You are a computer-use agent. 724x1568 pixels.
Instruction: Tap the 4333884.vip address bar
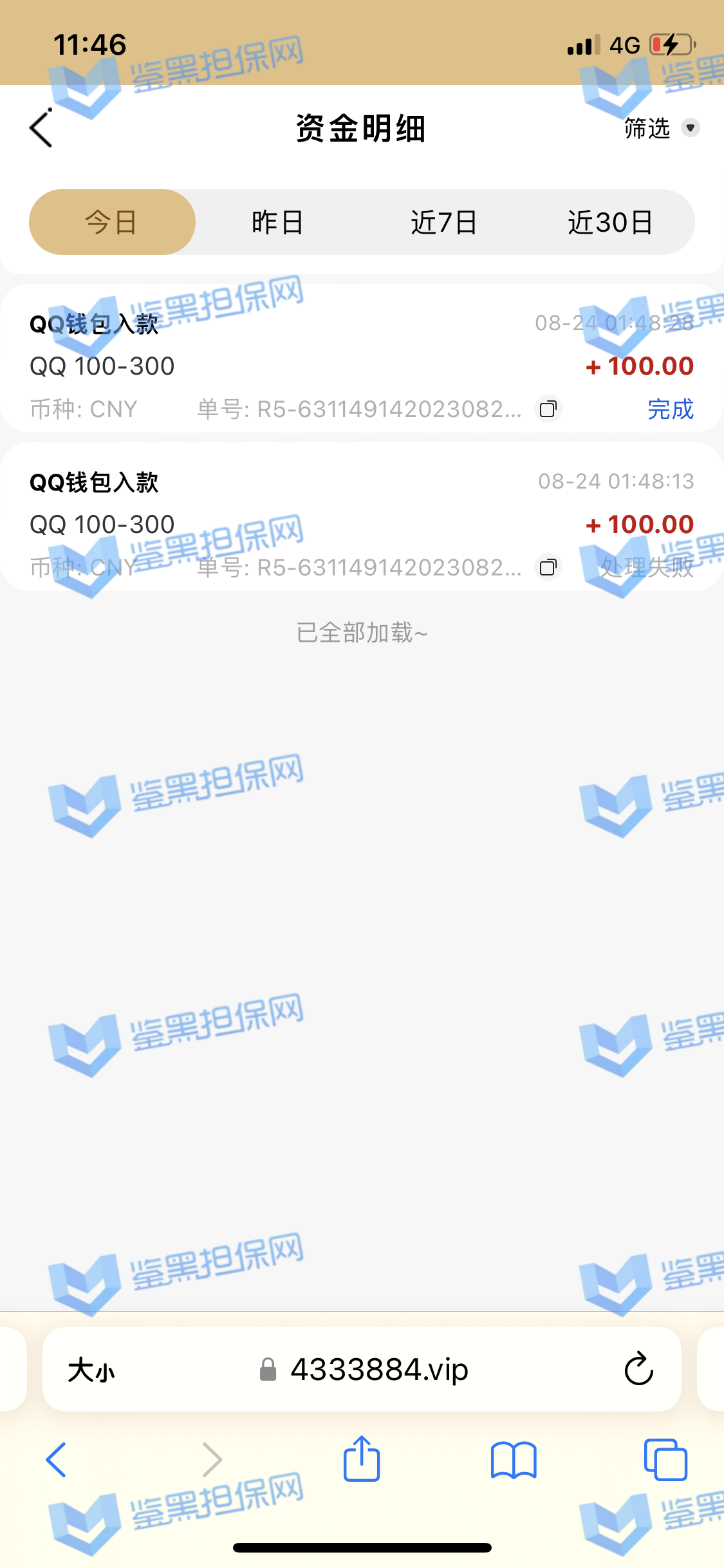378,1370
